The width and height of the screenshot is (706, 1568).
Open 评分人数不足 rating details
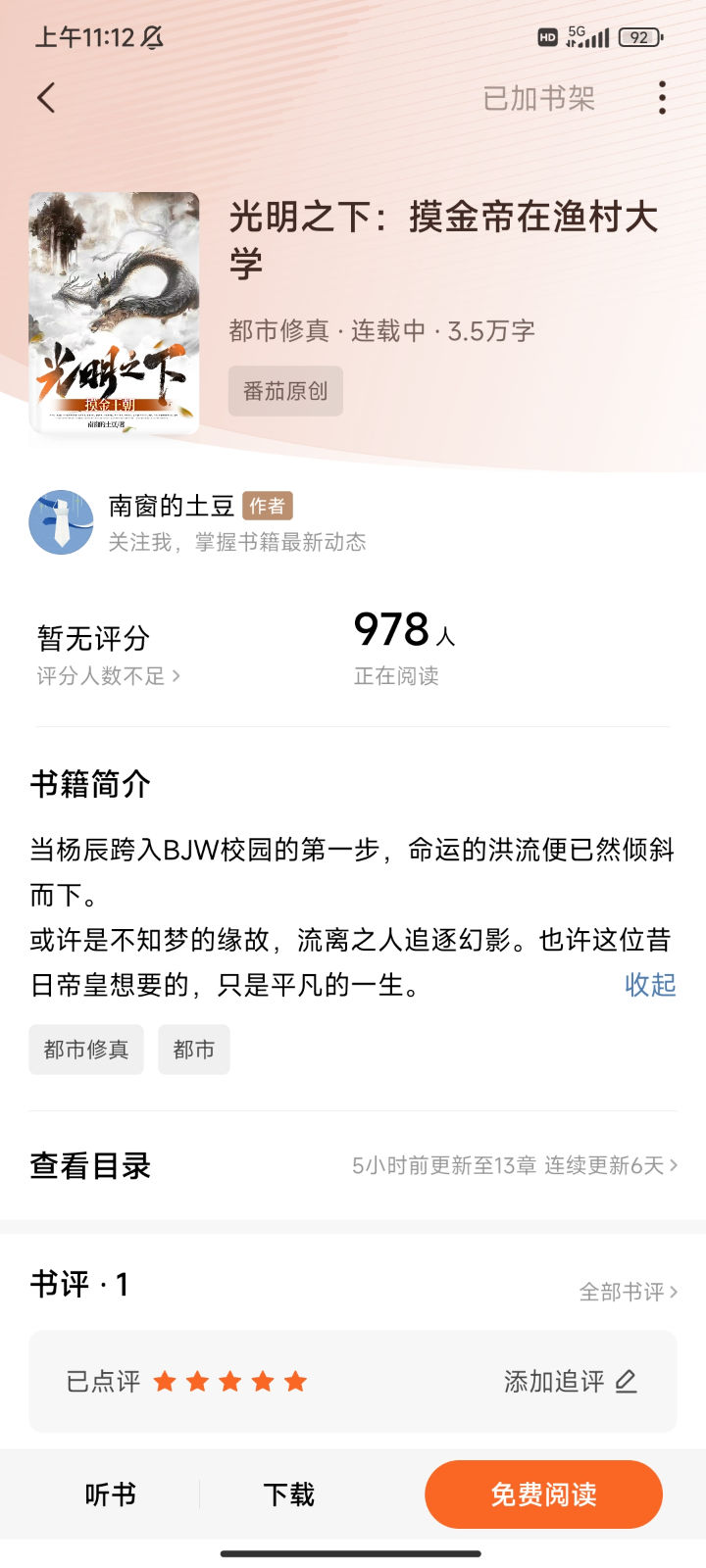pos(108,676)
